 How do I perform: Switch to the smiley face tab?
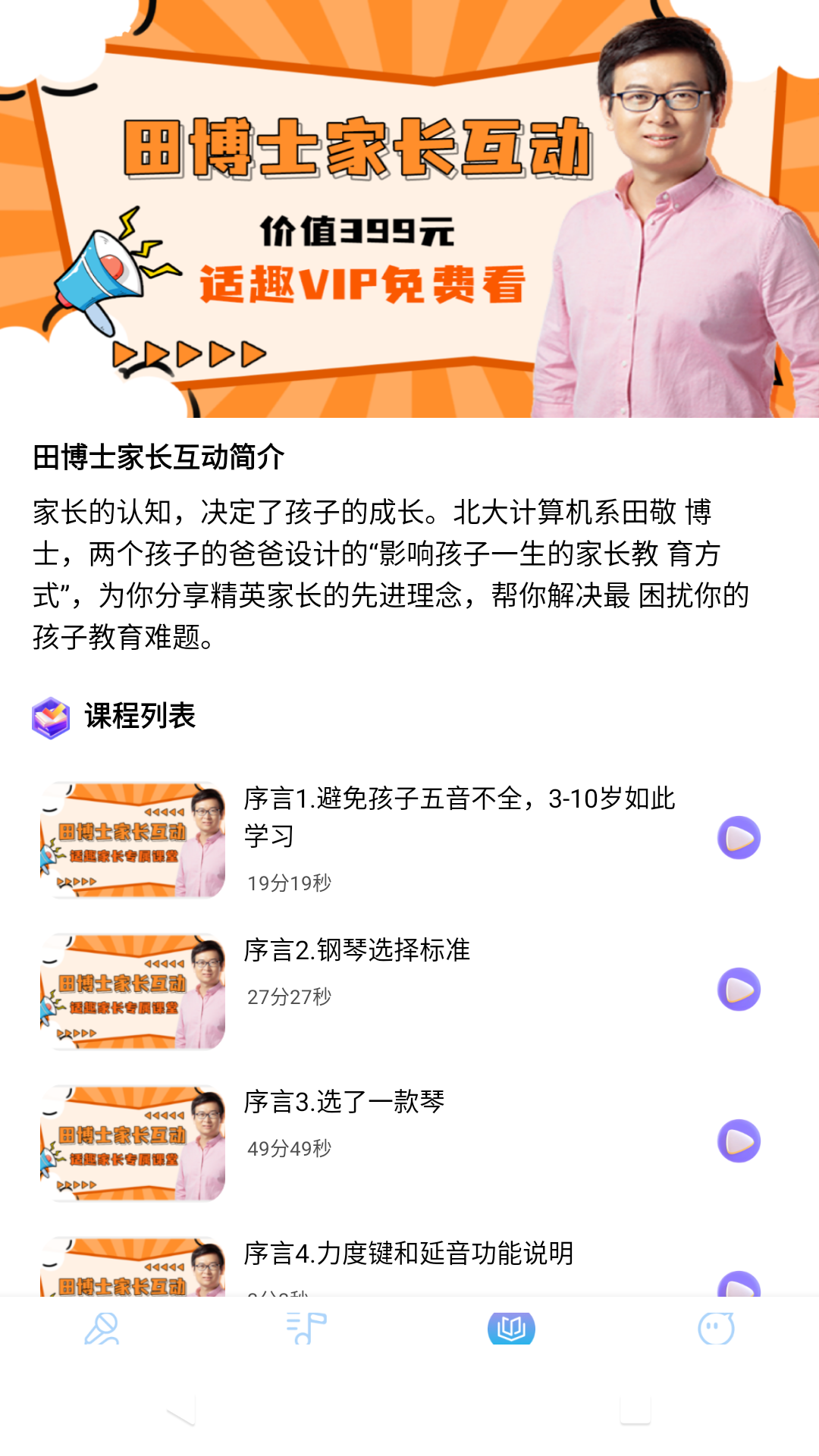pos(716,1329)
